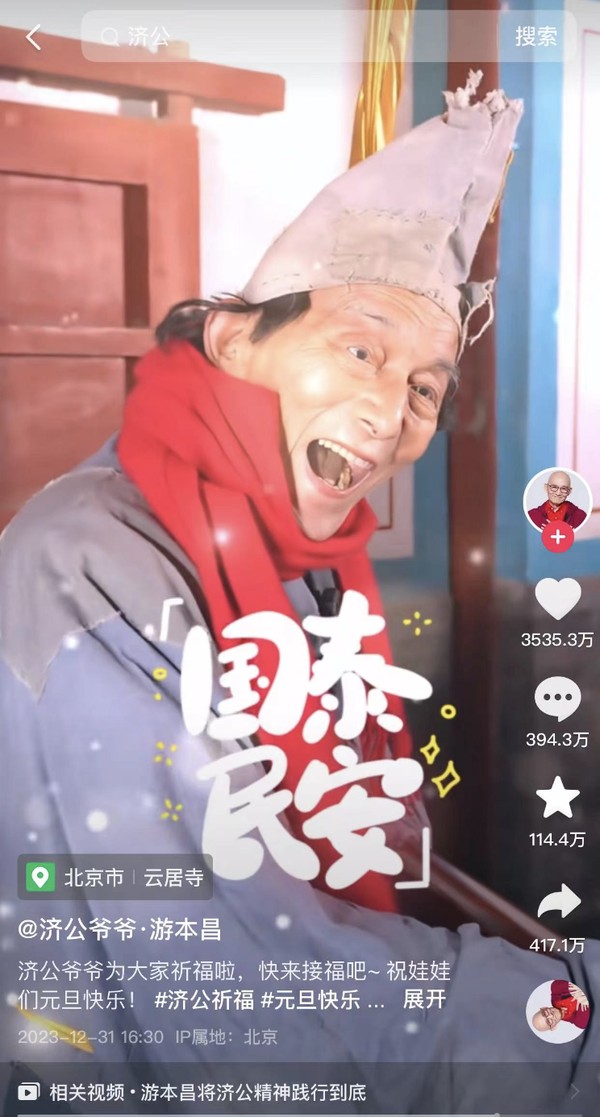Favorite this video with the star icon
The image size is (600, 1117).
point(557,797)
